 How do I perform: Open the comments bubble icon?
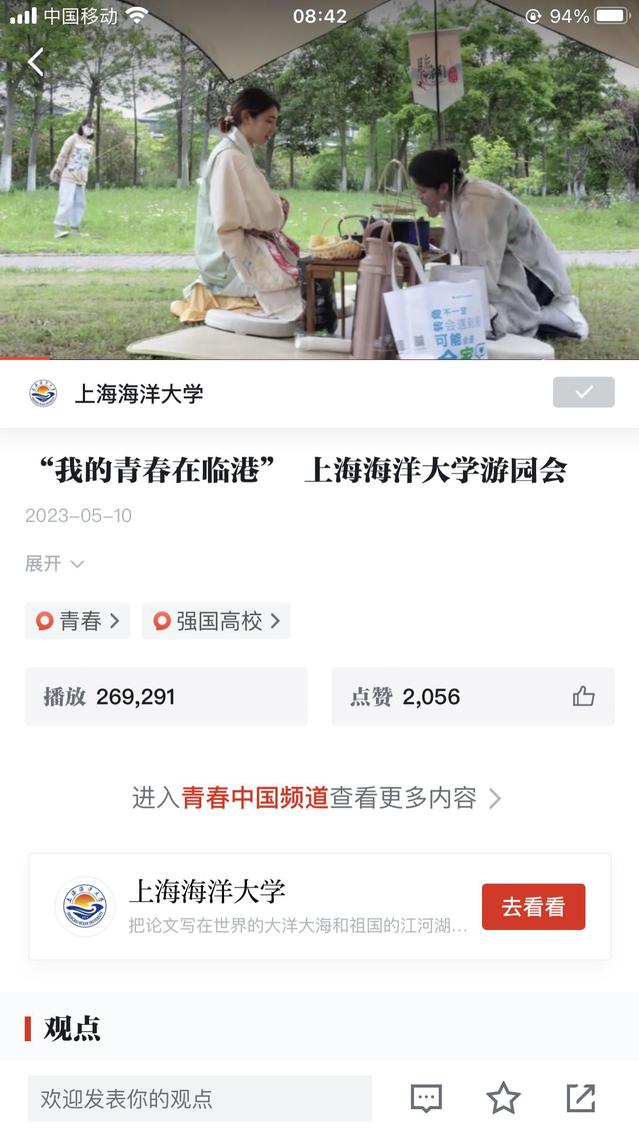(426, 1098)
